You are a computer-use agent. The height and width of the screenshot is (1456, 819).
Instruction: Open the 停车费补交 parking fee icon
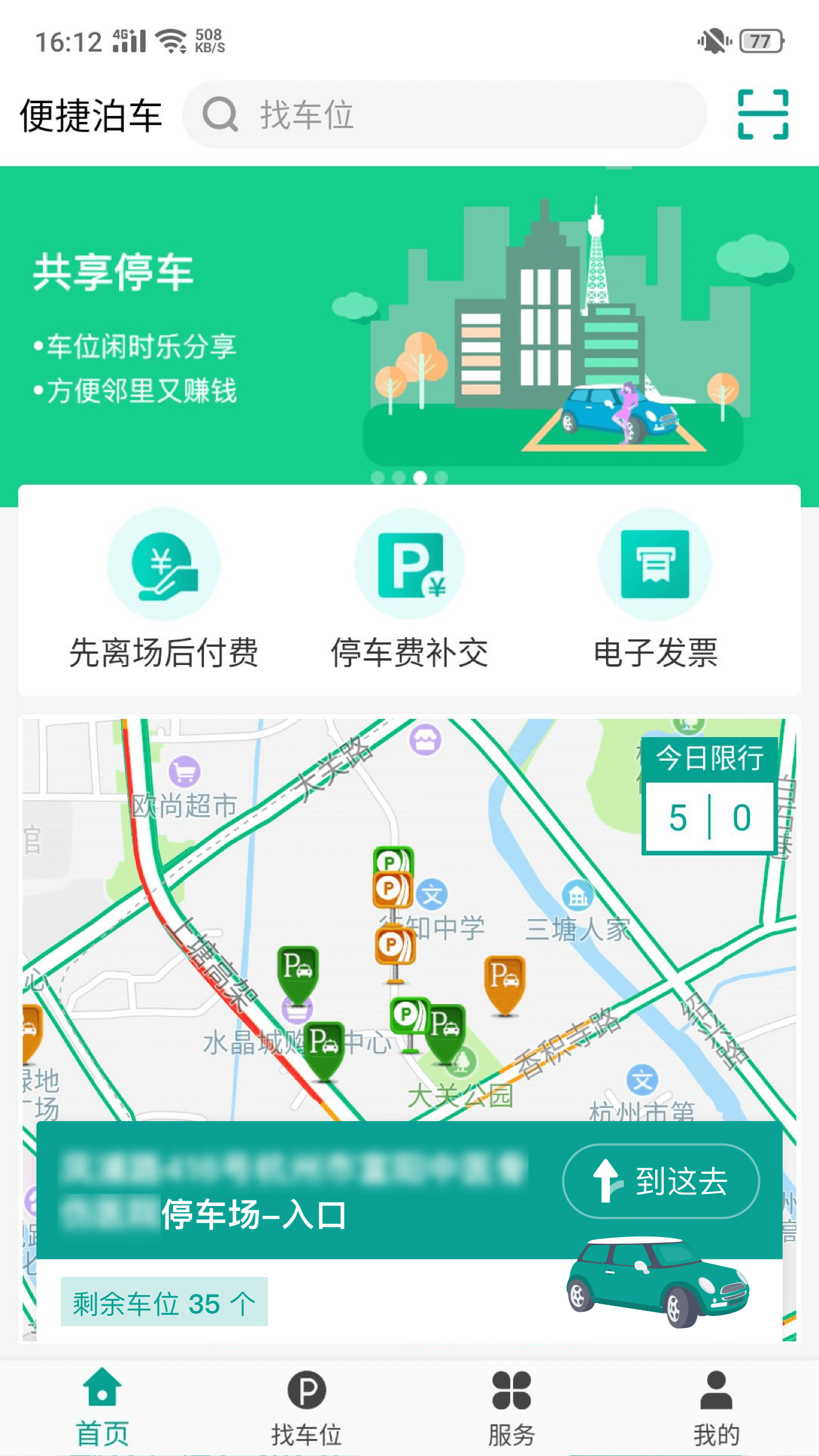409,563
